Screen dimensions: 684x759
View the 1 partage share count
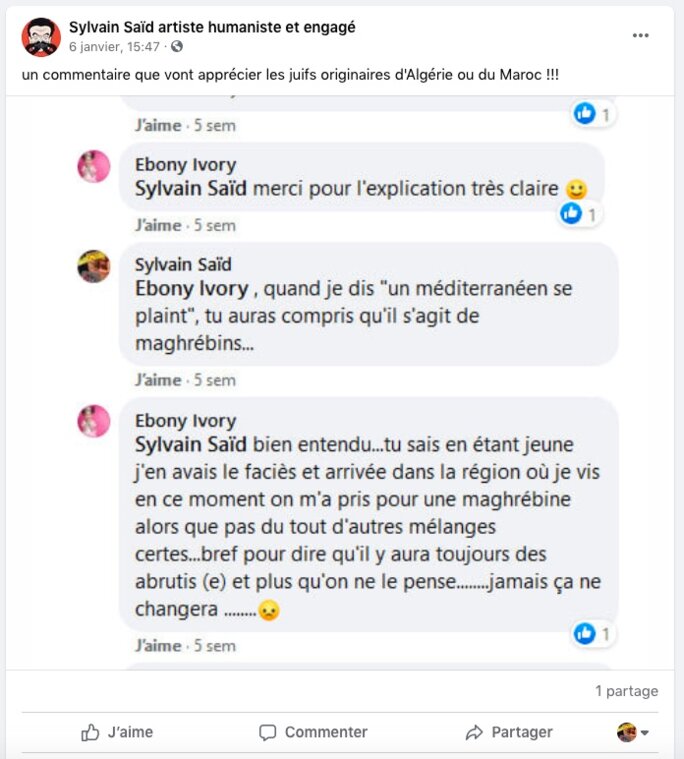pyautogui.click(x=626, y=691)
